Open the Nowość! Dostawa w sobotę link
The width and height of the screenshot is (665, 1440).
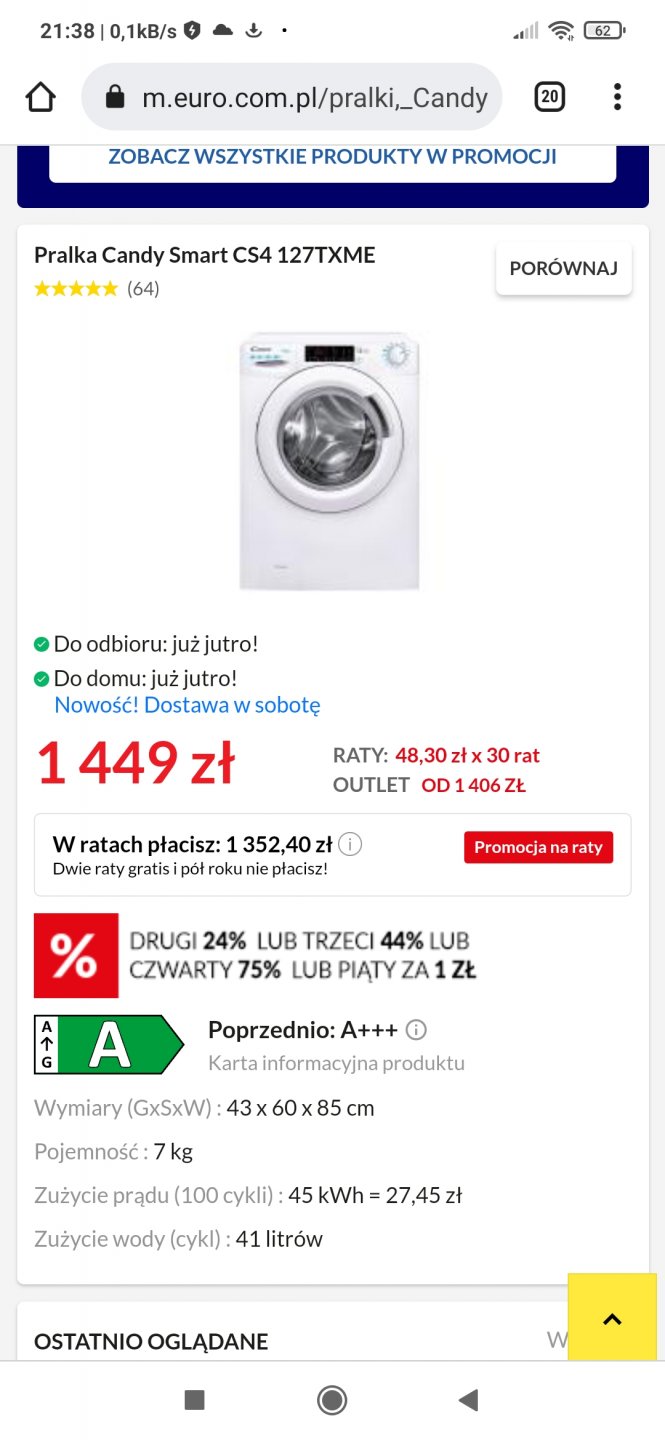[187, 705]
